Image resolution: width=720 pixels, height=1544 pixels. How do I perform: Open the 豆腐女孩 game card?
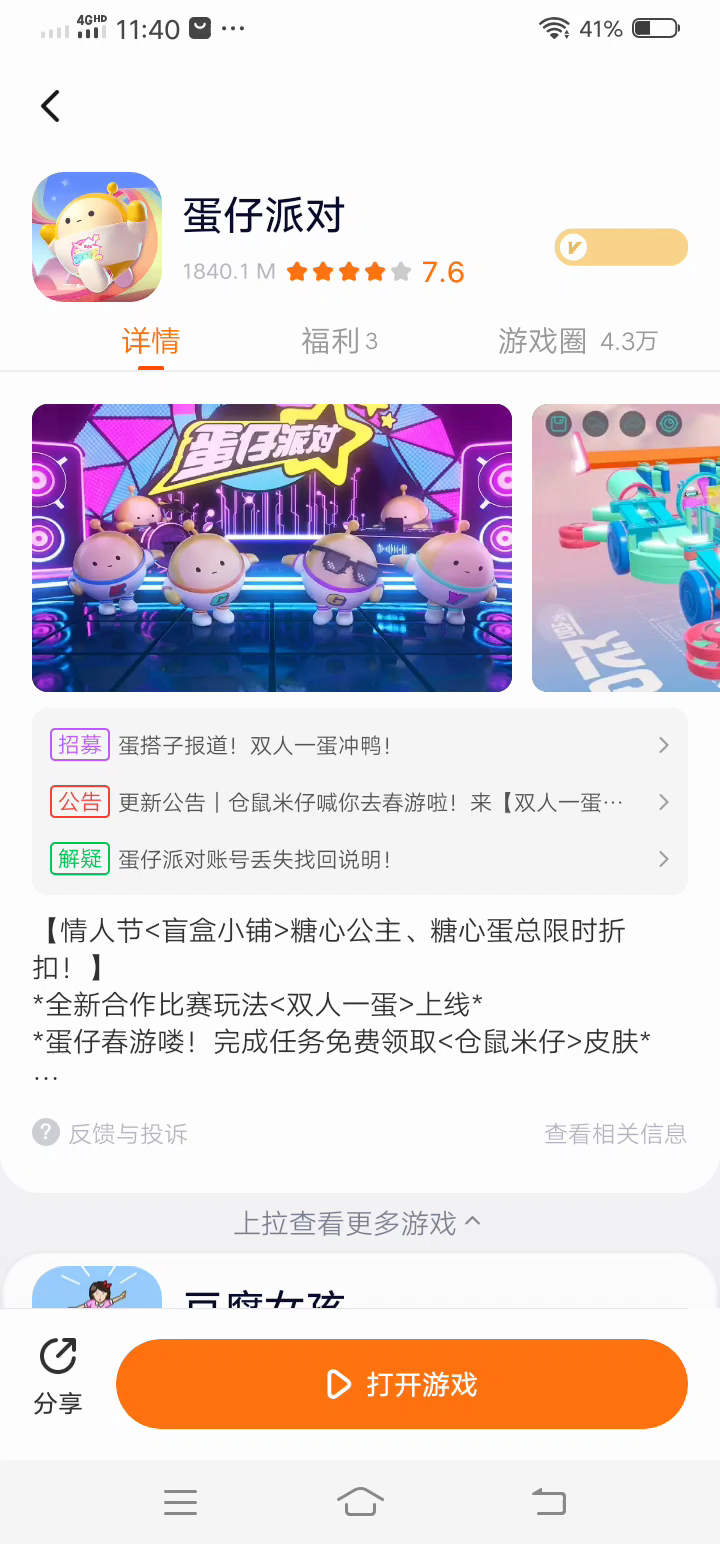click(x=265, y=1290)
